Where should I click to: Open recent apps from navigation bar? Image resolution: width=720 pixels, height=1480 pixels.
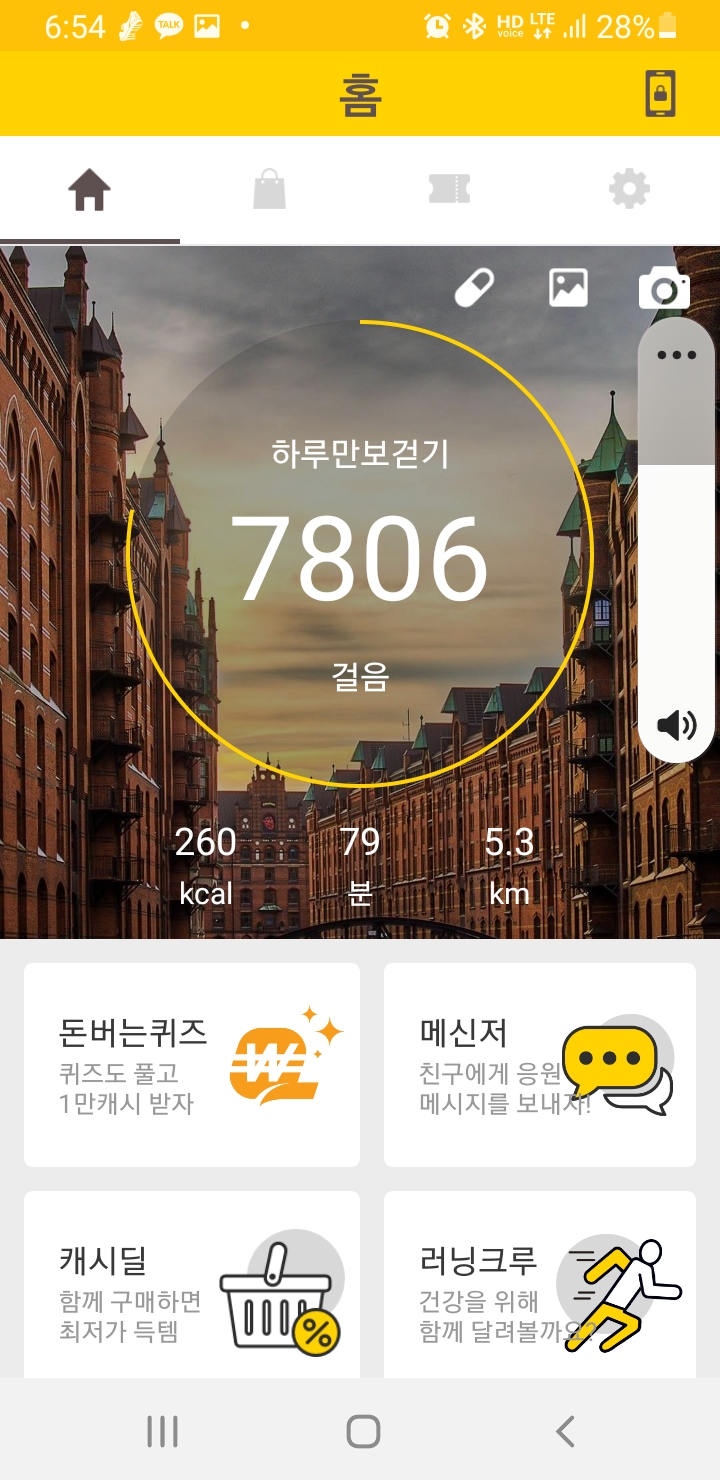162,1432
